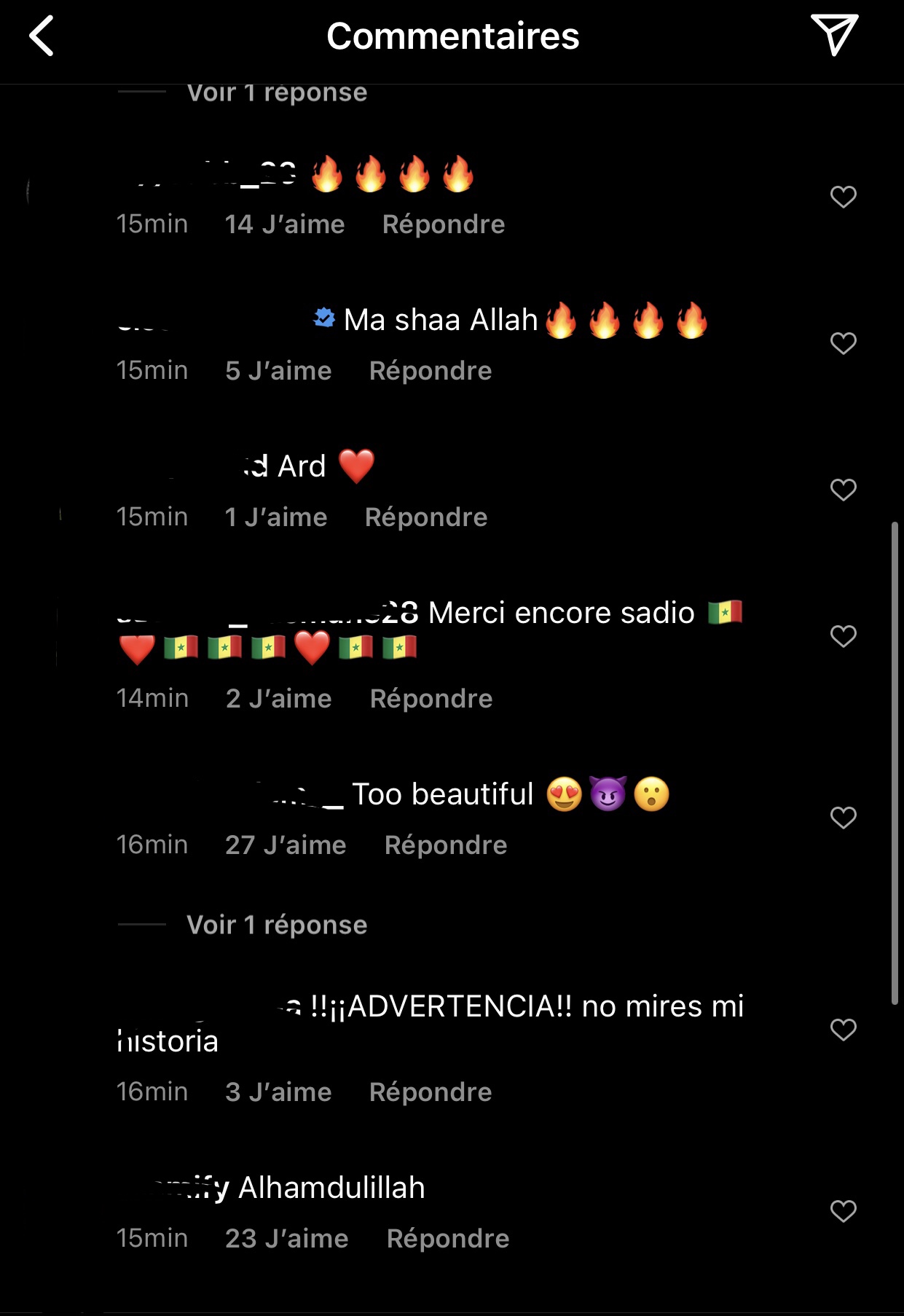View the 23 likes on "Alhamdulillah" comment
This screenshot has width=904, height=1316.
286,1239
